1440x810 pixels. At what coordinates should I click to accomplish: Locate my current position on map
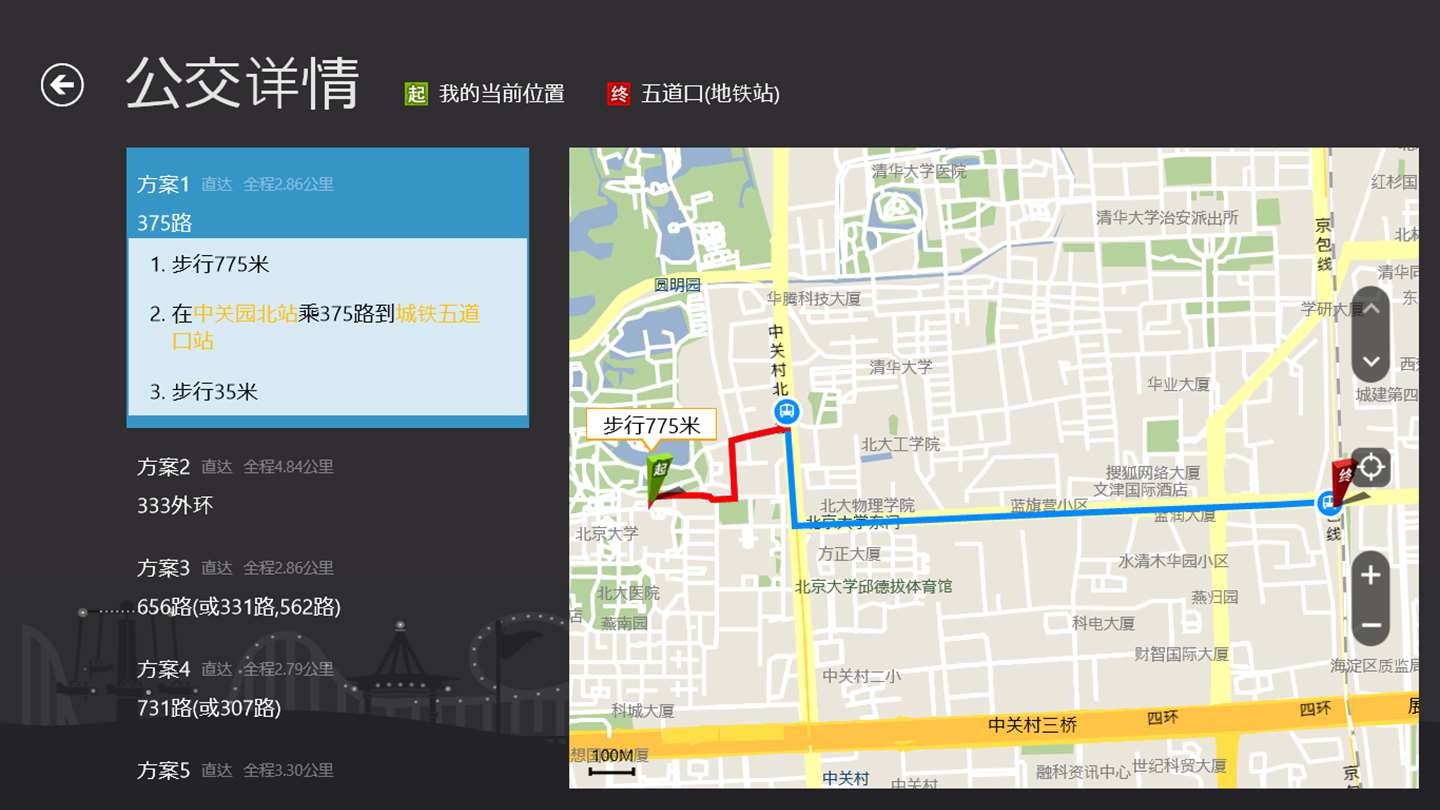click(x=1371, y=467)
